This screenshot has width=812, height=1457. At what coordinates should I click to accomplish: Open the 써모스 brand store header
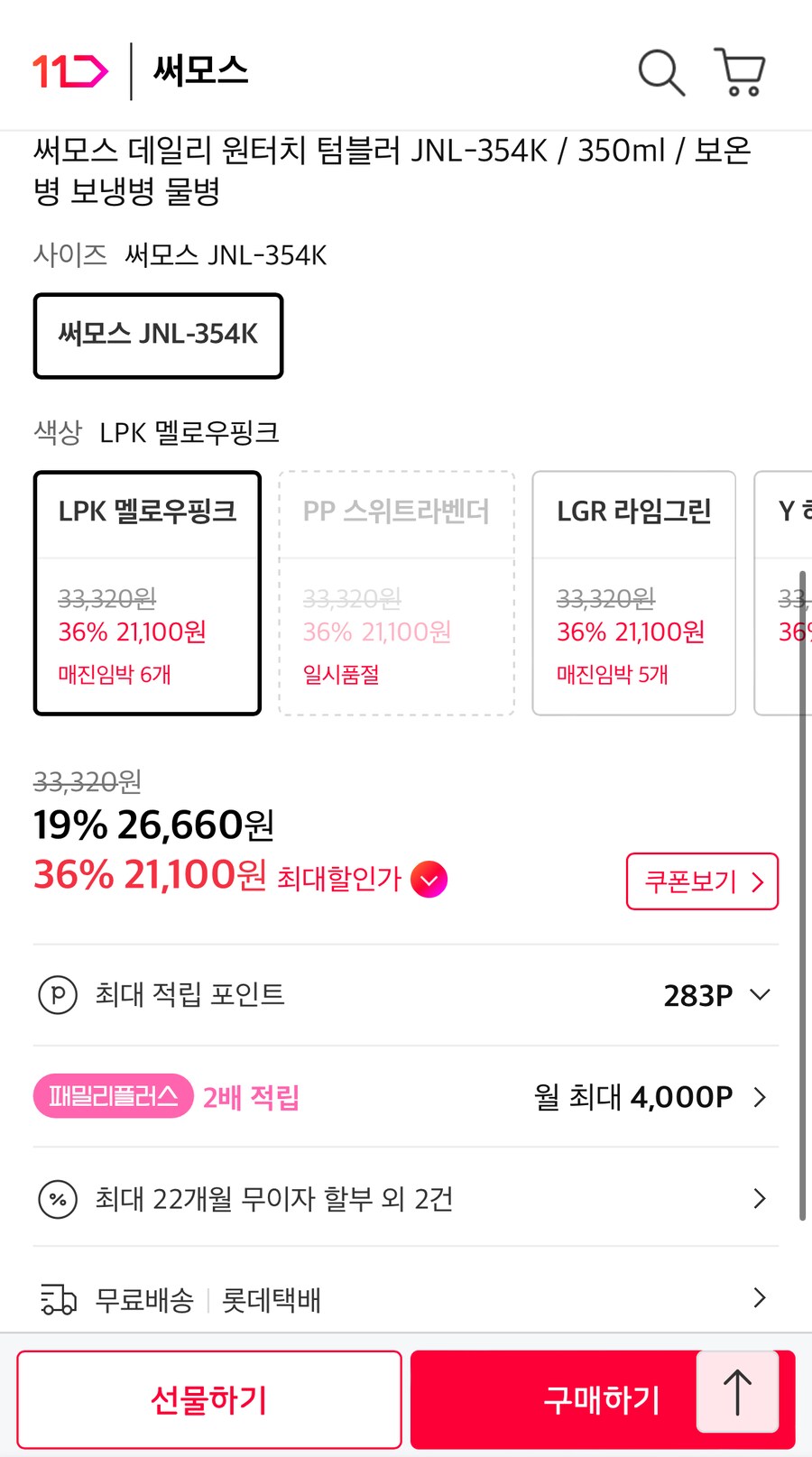(x=200, y=70)
